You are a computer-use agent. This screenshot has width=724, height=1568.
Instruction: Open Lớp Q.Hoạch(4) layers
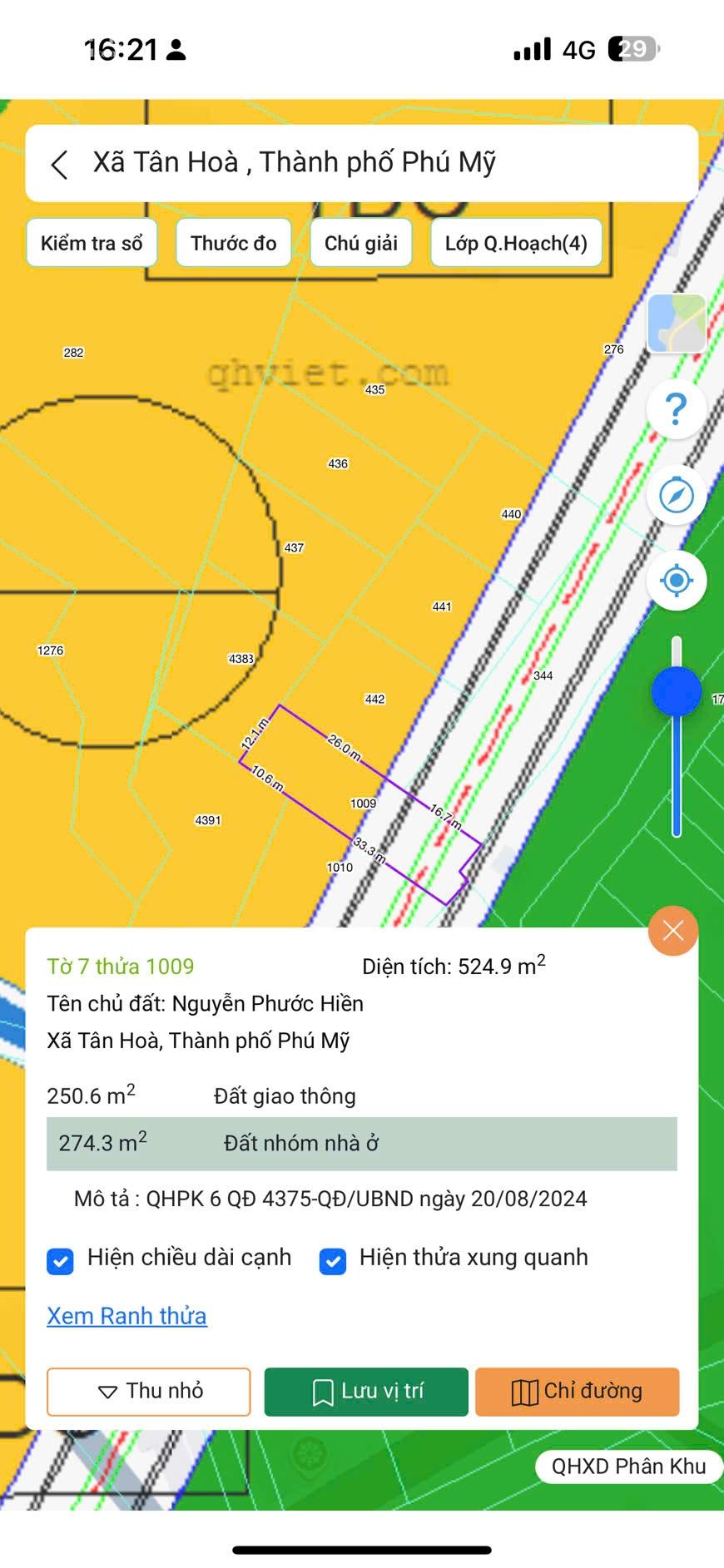point(516,243)
